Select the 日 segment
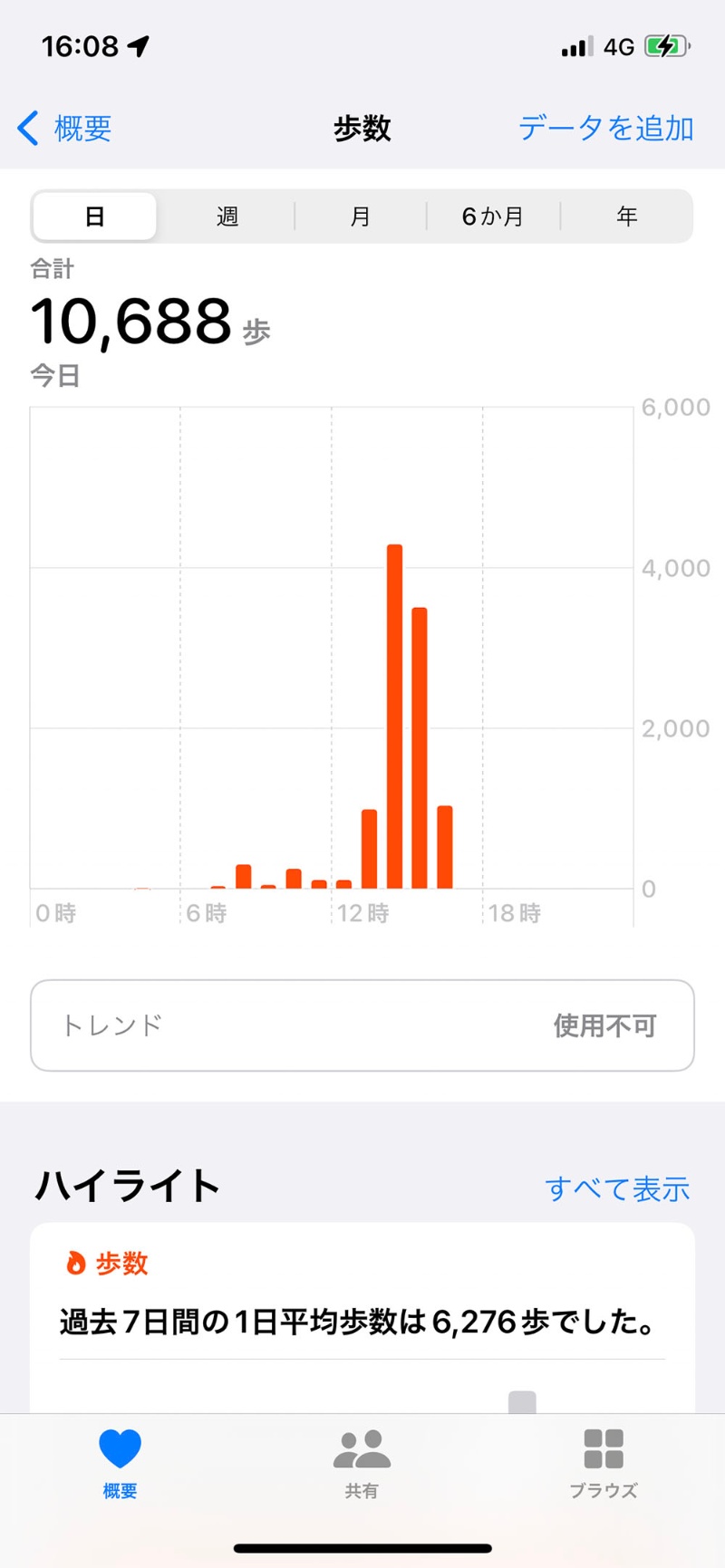Viewport: 725px width, 1568px height. pos(95,216)
